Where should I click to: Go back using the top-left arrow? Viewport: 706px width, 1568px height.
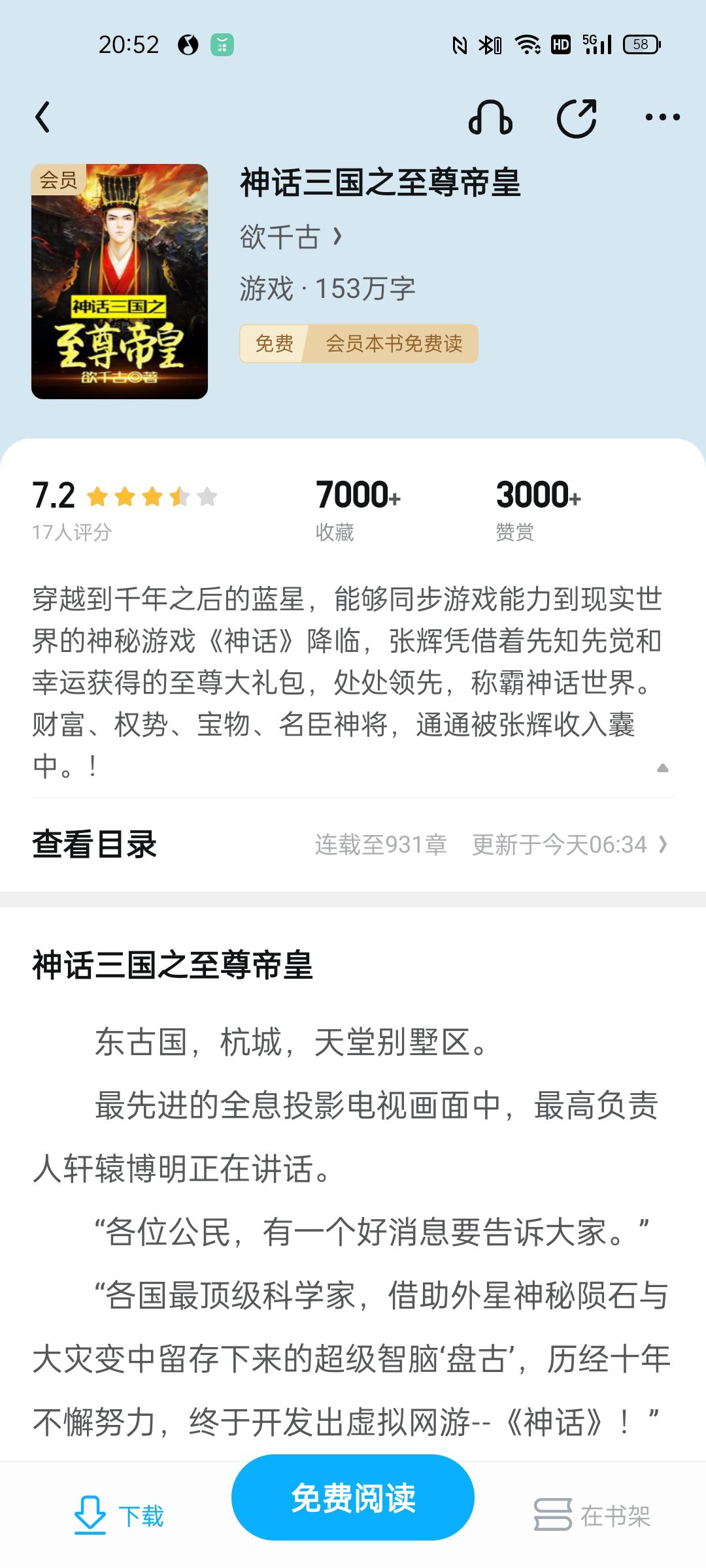click(x=43, y=118)
